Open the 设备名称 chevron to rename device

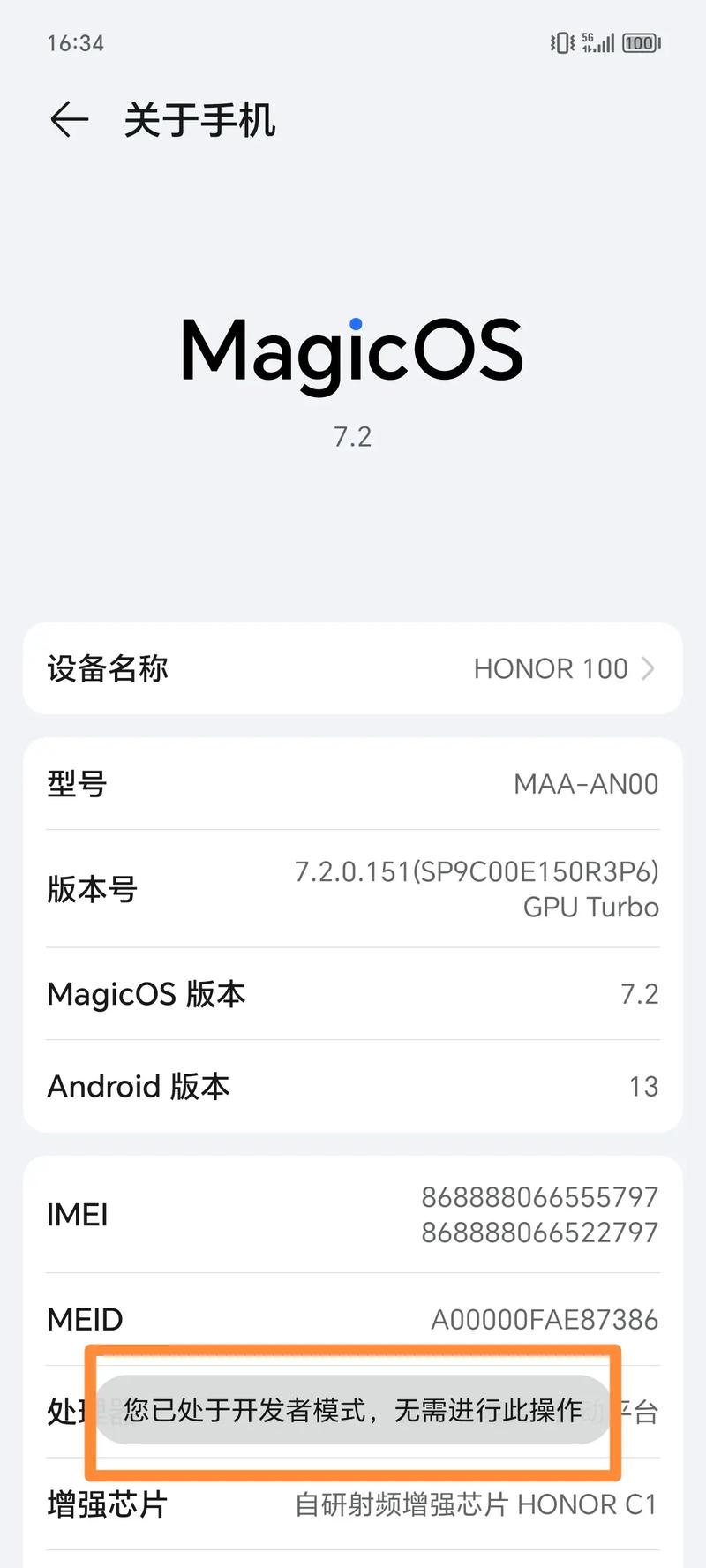(x=648, y=668)
